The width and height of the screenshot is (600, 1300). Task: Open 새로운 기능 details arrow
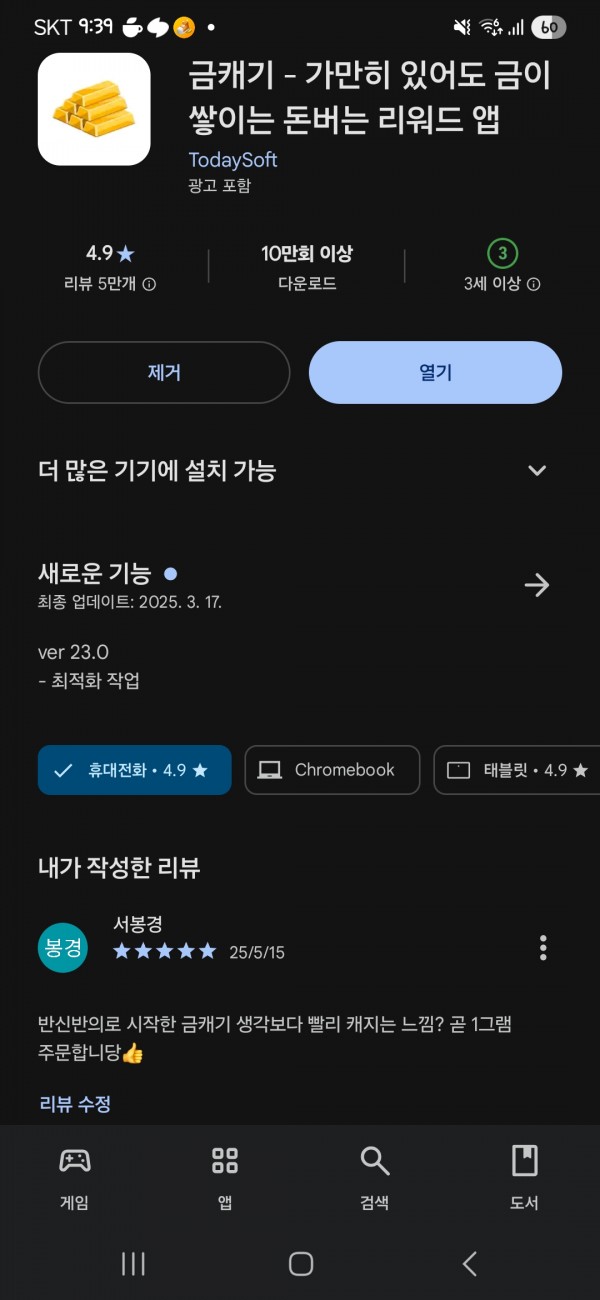pos(537,585)
